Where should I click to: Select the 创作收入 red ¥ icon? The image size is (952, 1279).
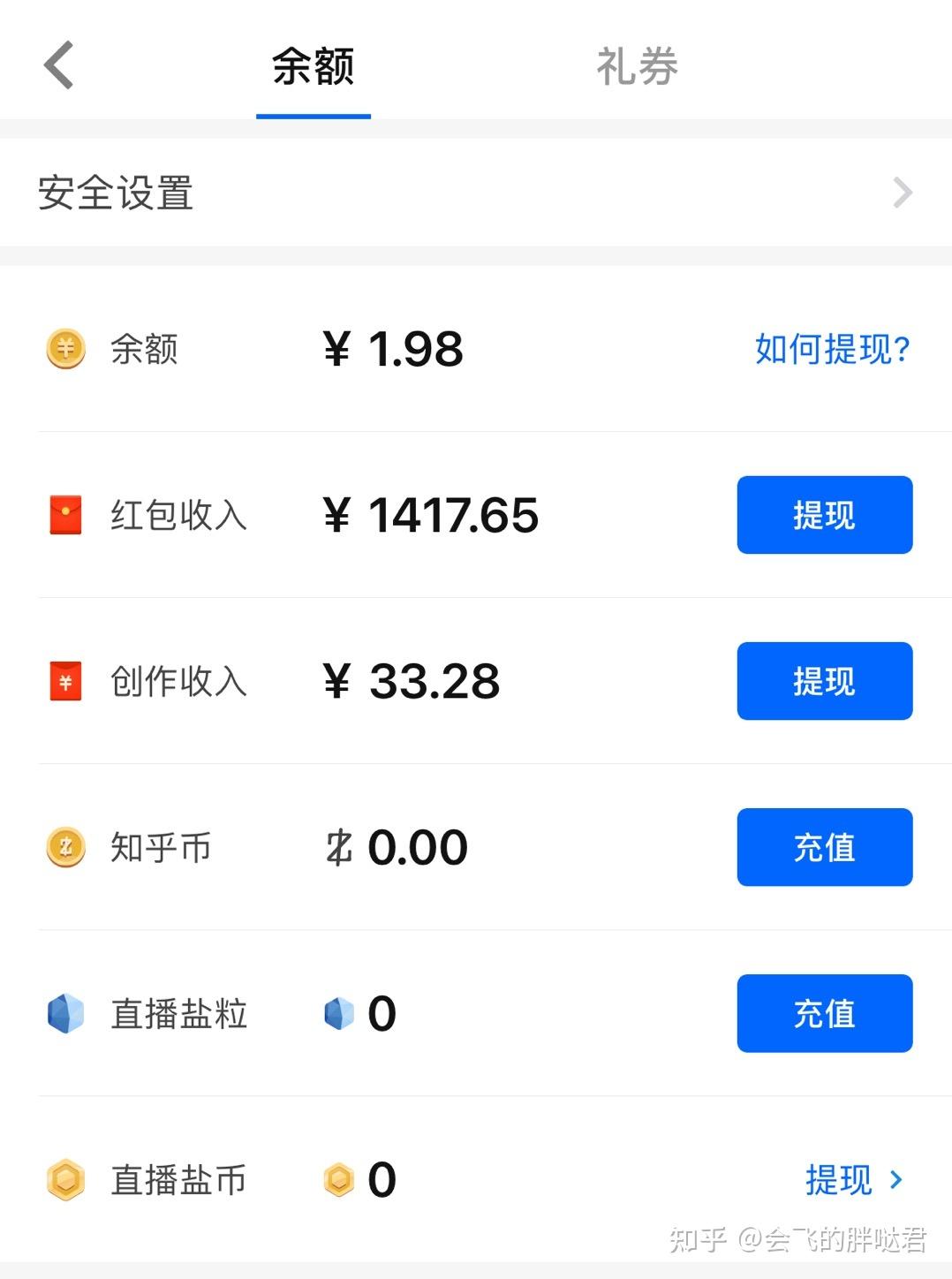pyautogui.click(x=64, y=681)
